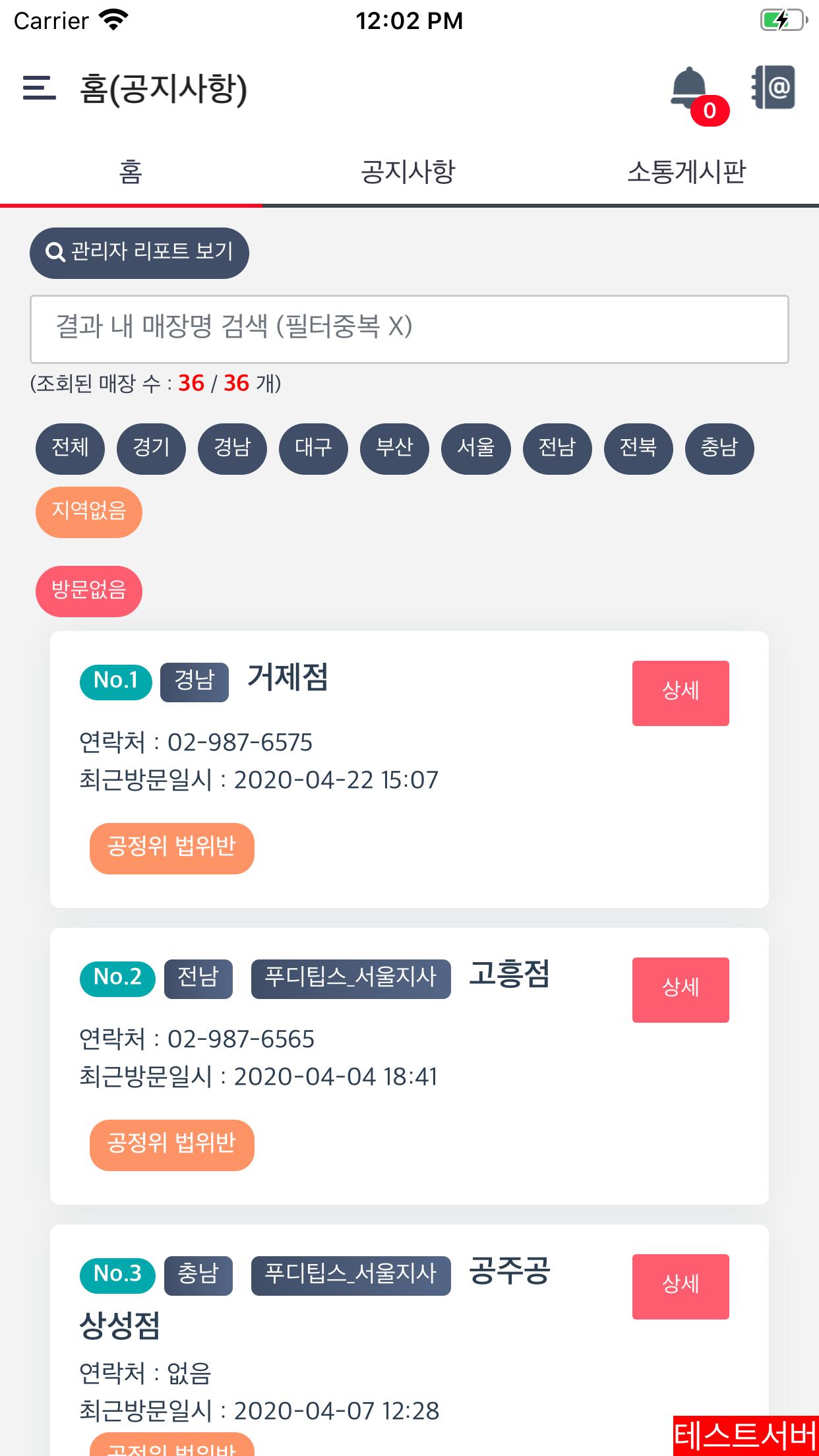Tap 관리자 리포트 보기 button
This screenshot has height=1456, width=819.
click(139, 253)
